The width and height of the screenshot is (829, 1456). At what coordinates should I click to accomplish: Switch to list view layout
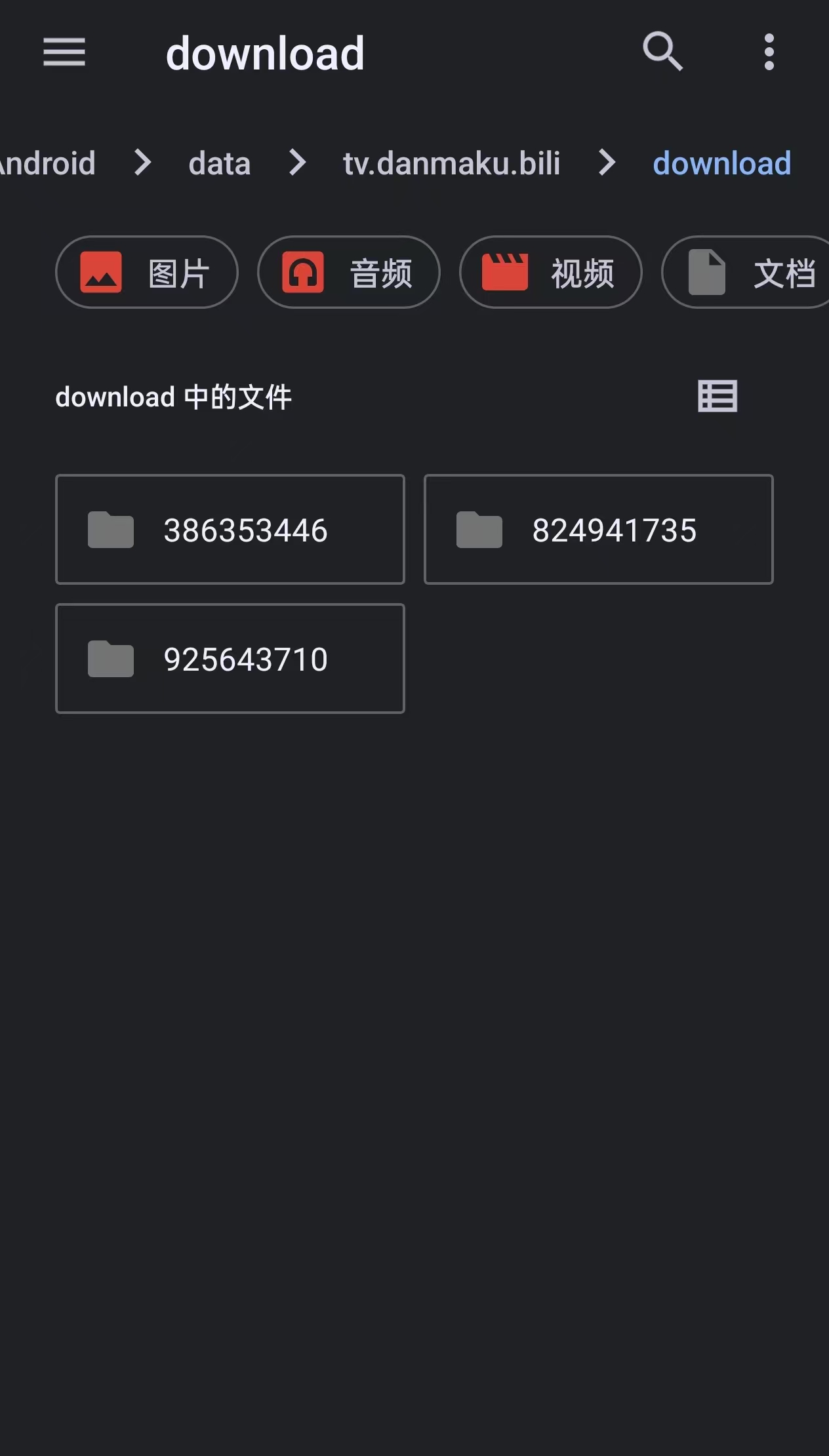(x=718, y=397)
